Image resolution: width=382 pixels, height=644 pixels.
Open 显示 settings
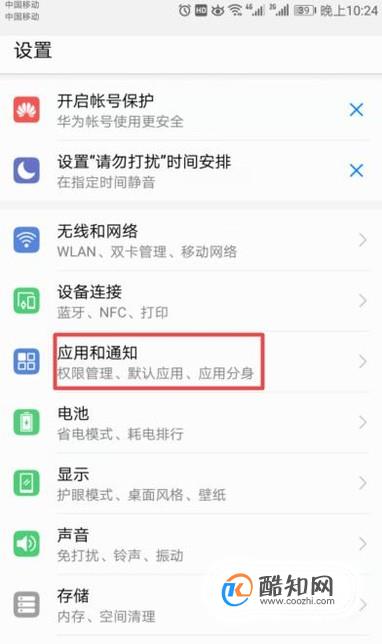191,483
